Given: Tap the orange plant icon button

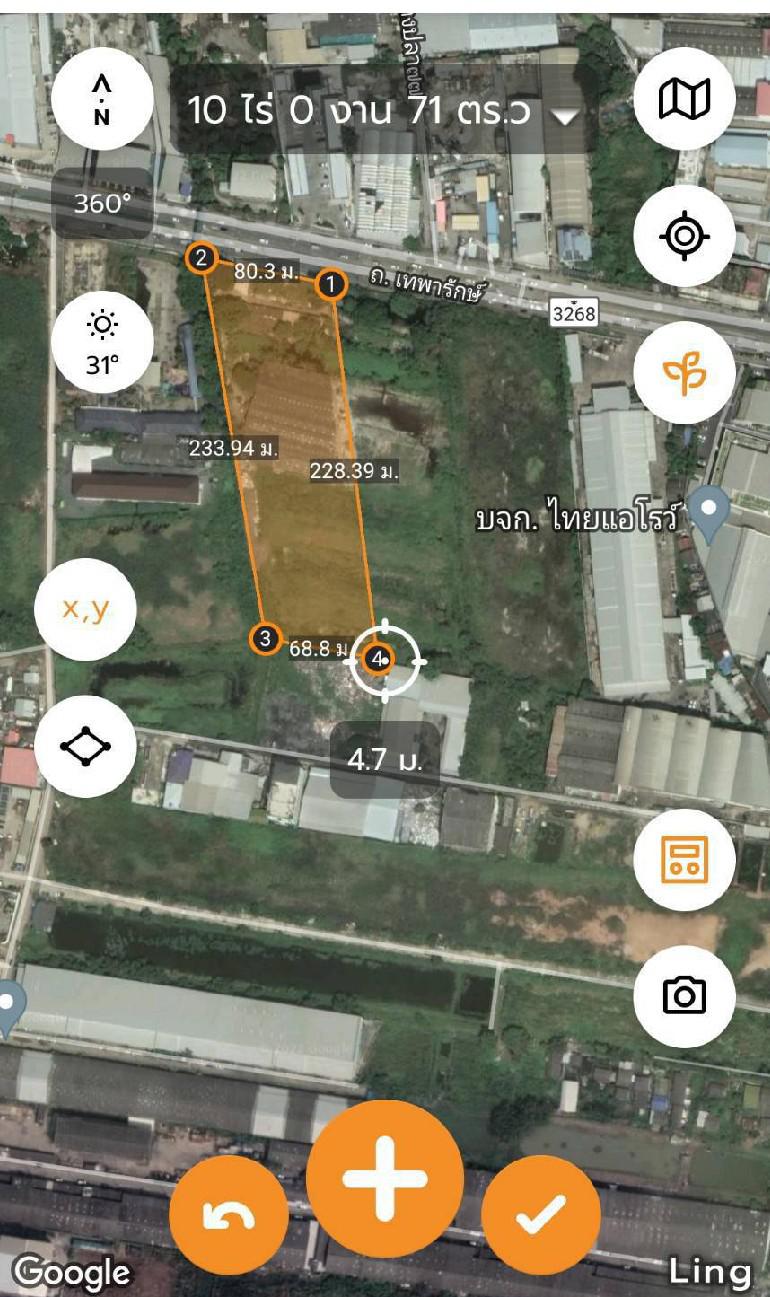Looking at the screenshot, I should [x=685, y=373].
